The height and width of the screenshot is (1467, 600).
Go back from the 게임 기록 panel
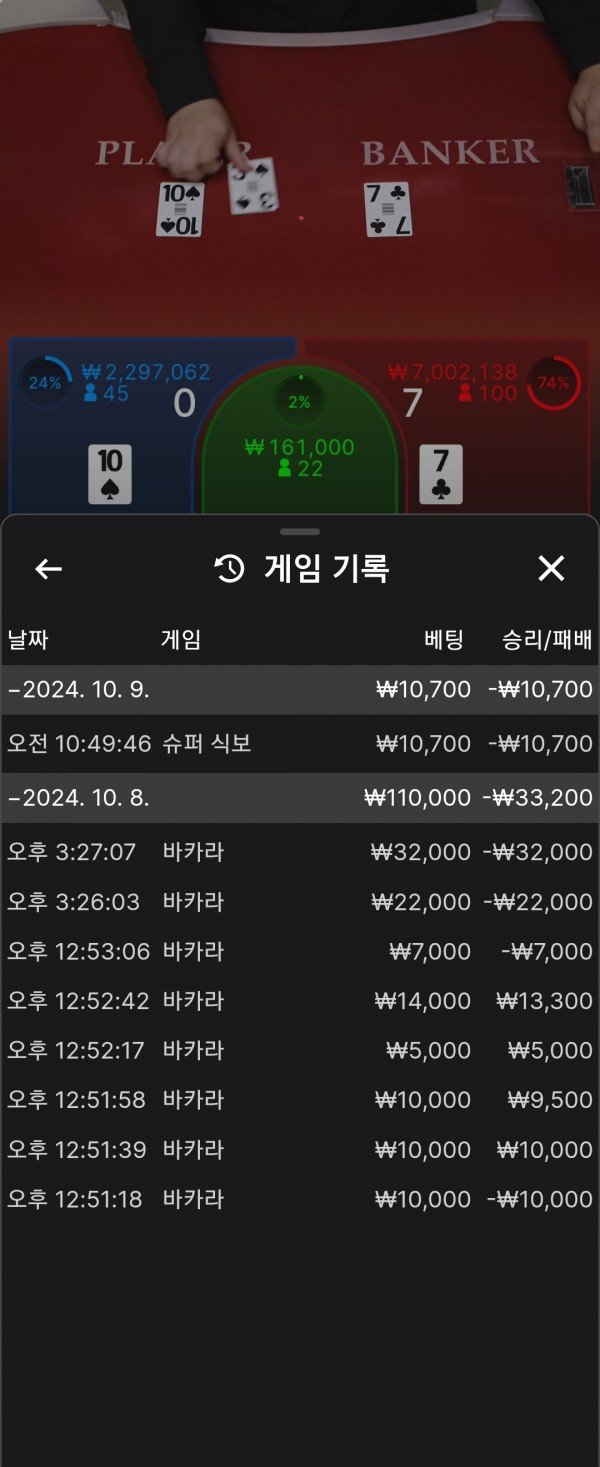click(48, 569)
